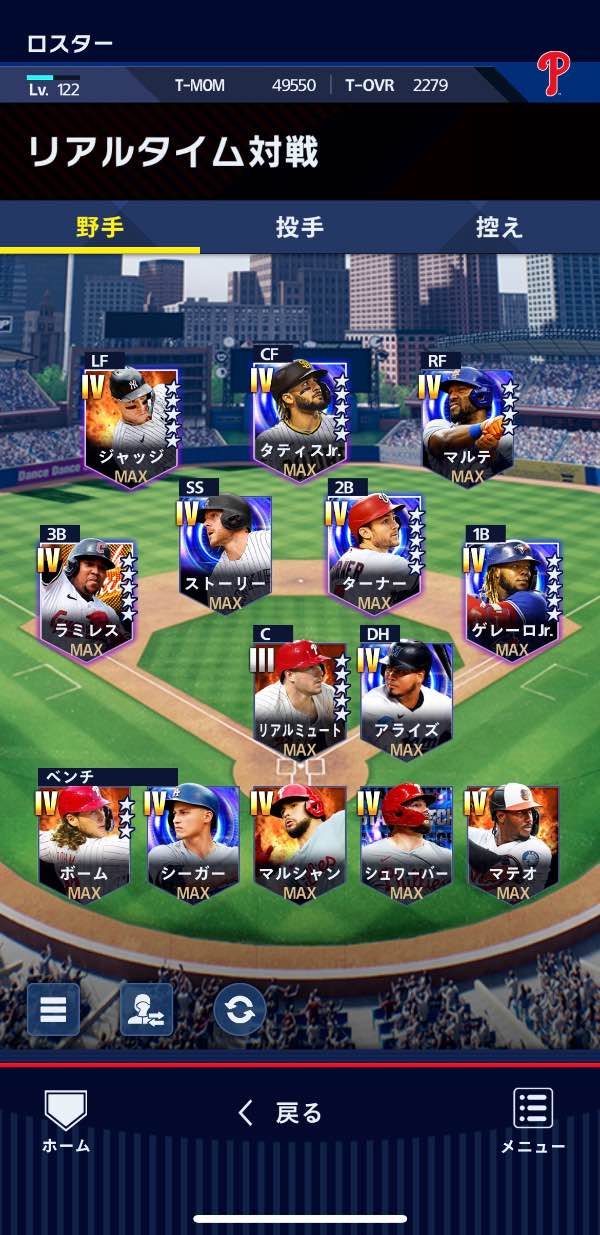Switch to the 控え tab
This screenshot has width=600, height=1235.
pyautogui.click(x=498, y=228)
